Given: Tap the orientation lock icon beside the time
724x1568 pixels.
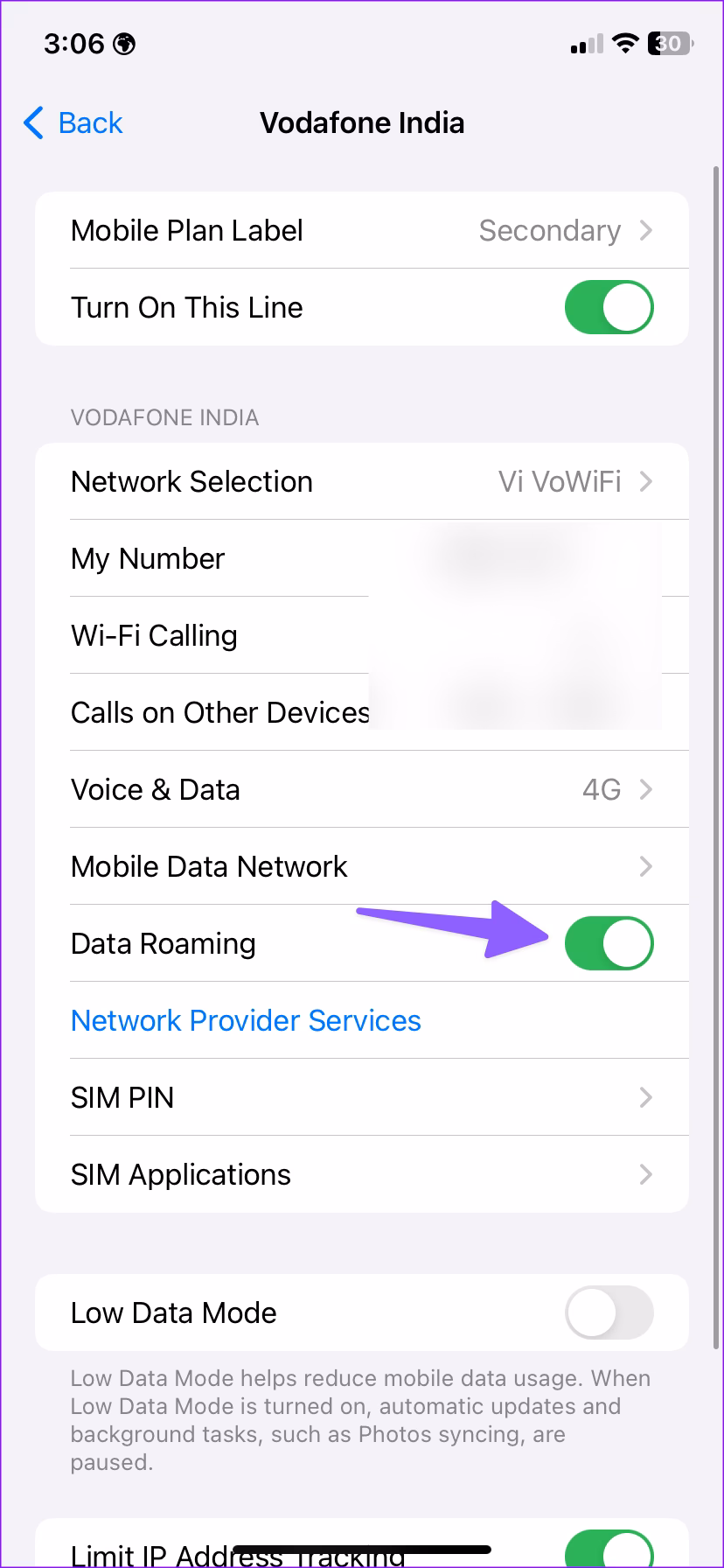Looking at the screenshot, I should 122,43.
